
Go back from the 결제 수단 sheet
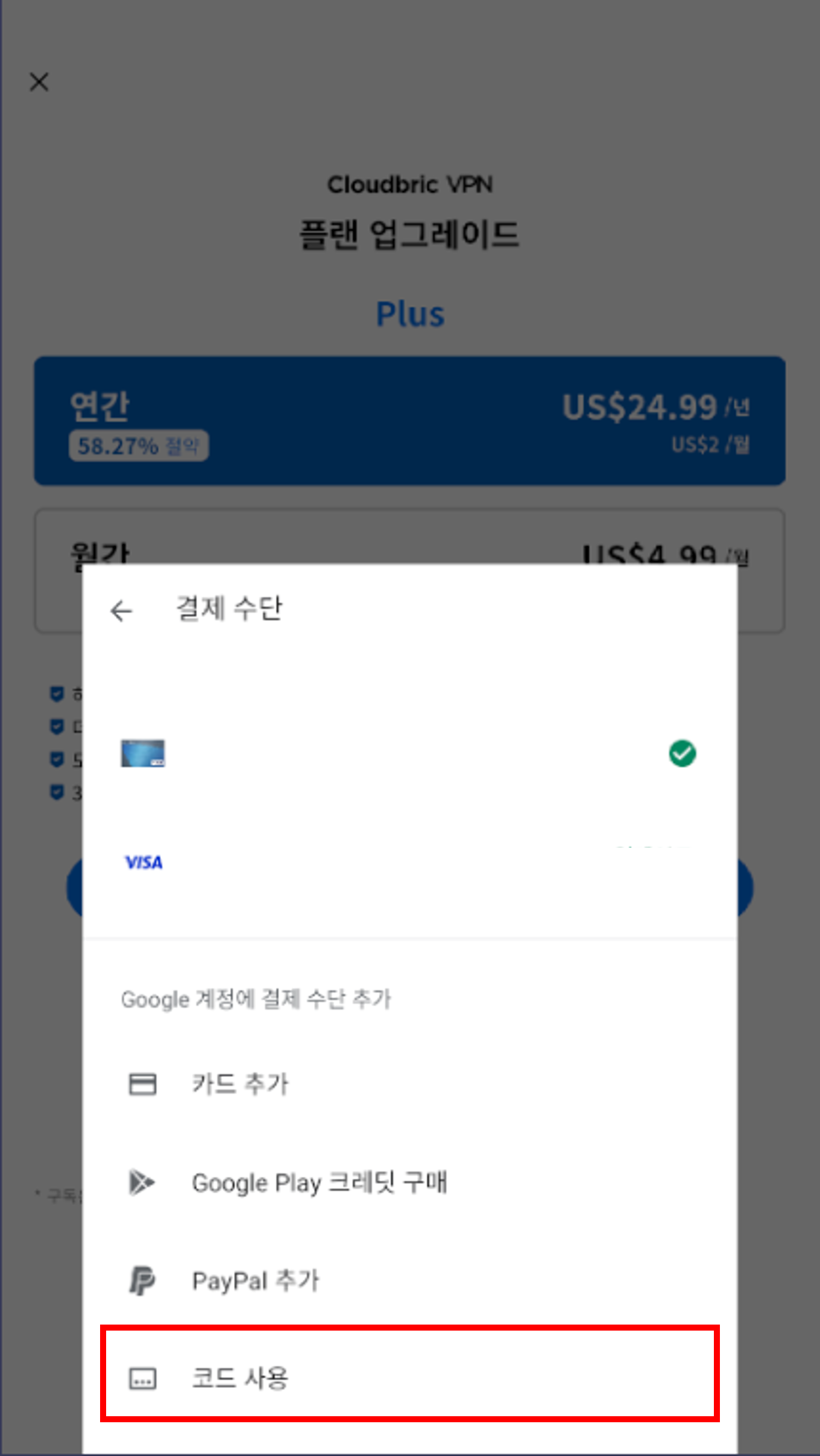pyautogui.click(x=121, y=610)
